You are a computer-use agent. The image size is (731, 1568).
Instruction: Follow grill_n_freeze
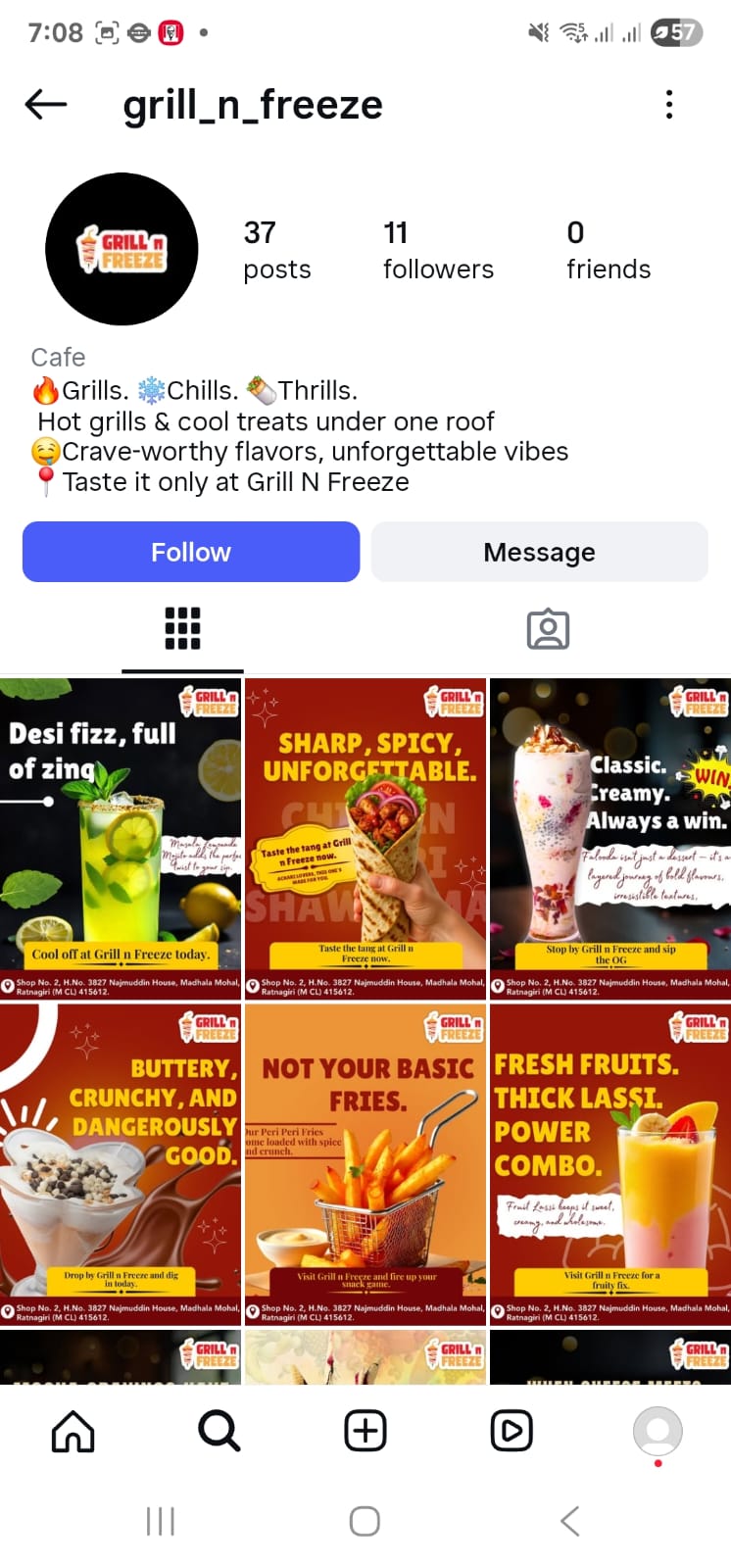point(191,552)
